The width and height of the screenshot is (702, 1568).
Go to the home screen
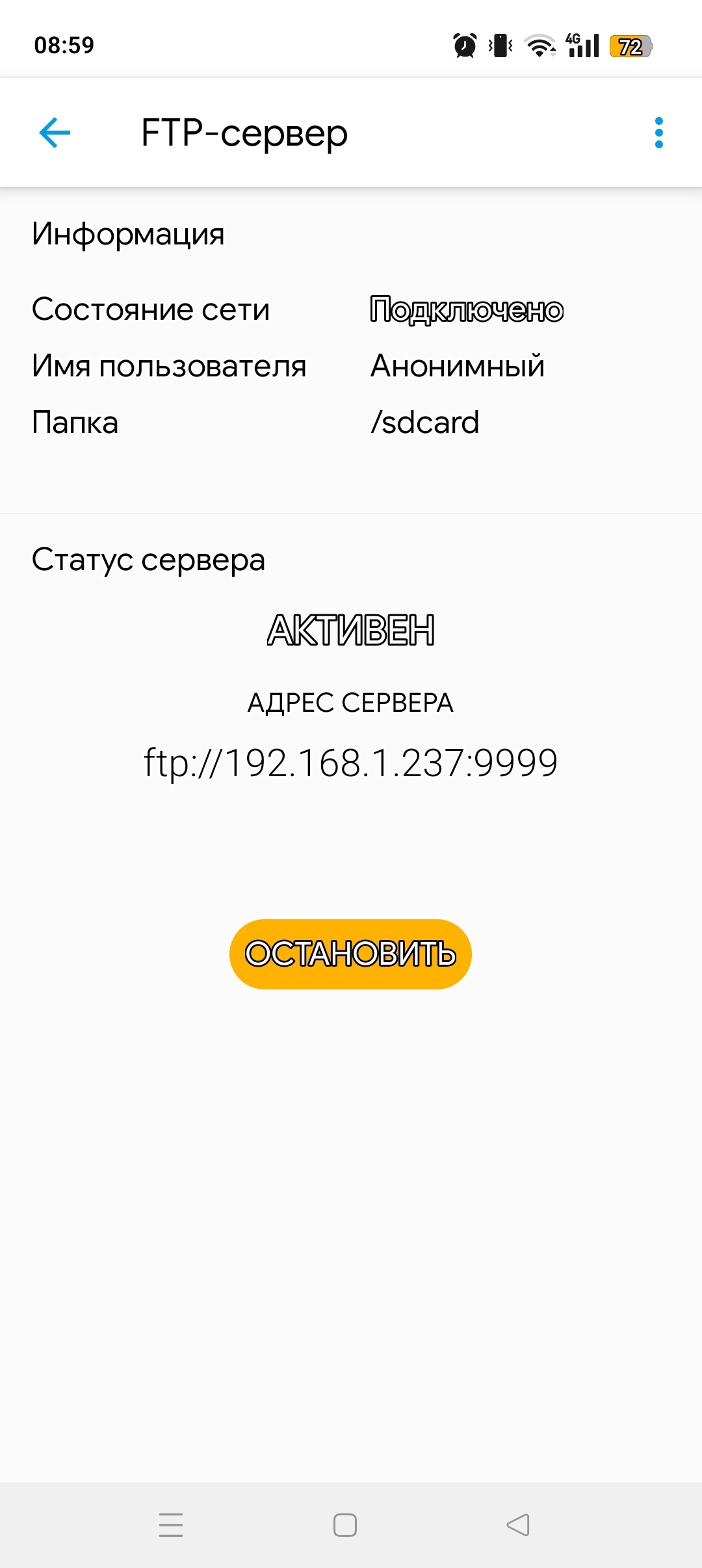pyautogui.click(x=345, y=1524)
